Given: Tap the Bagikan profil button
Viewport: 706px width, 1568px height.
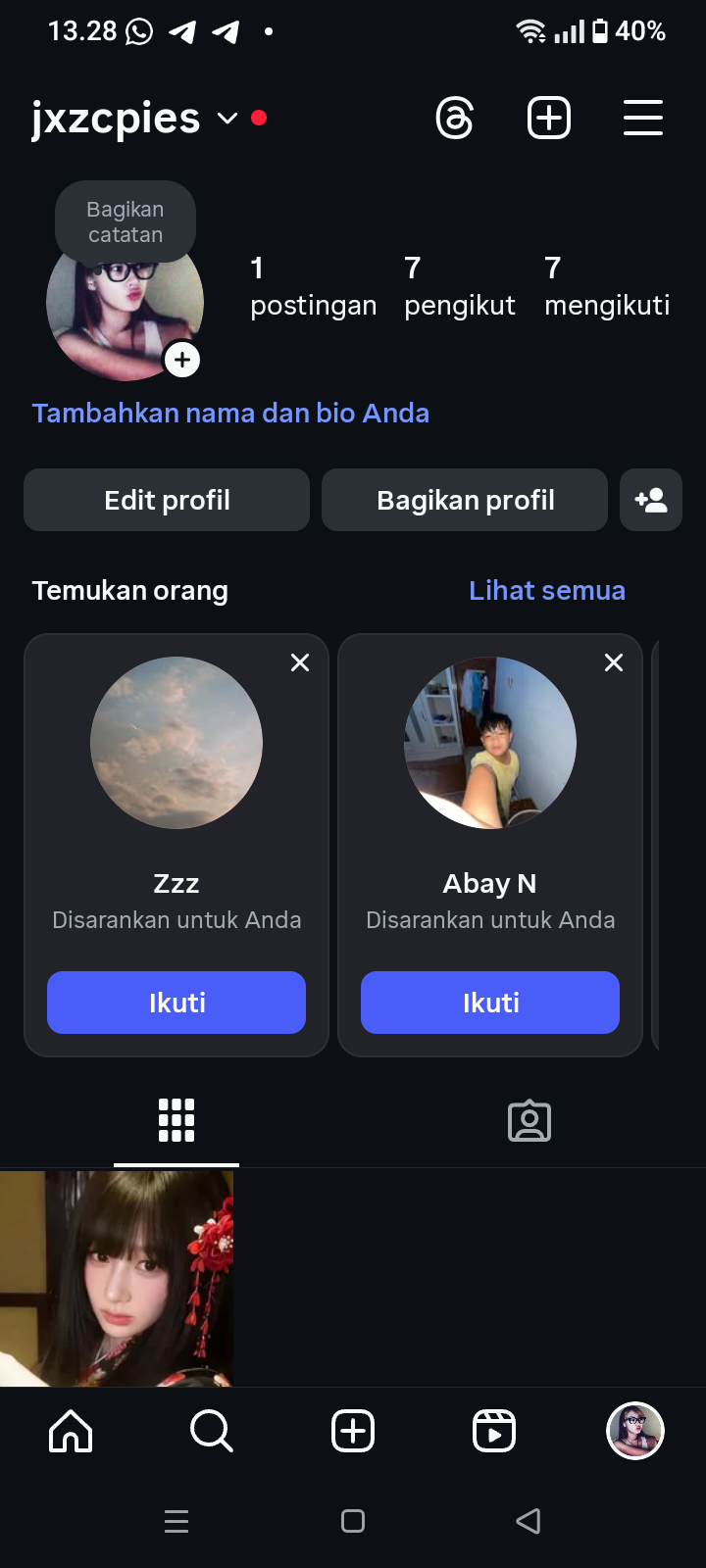Looking at the screenshot, I should click(465, 500).
